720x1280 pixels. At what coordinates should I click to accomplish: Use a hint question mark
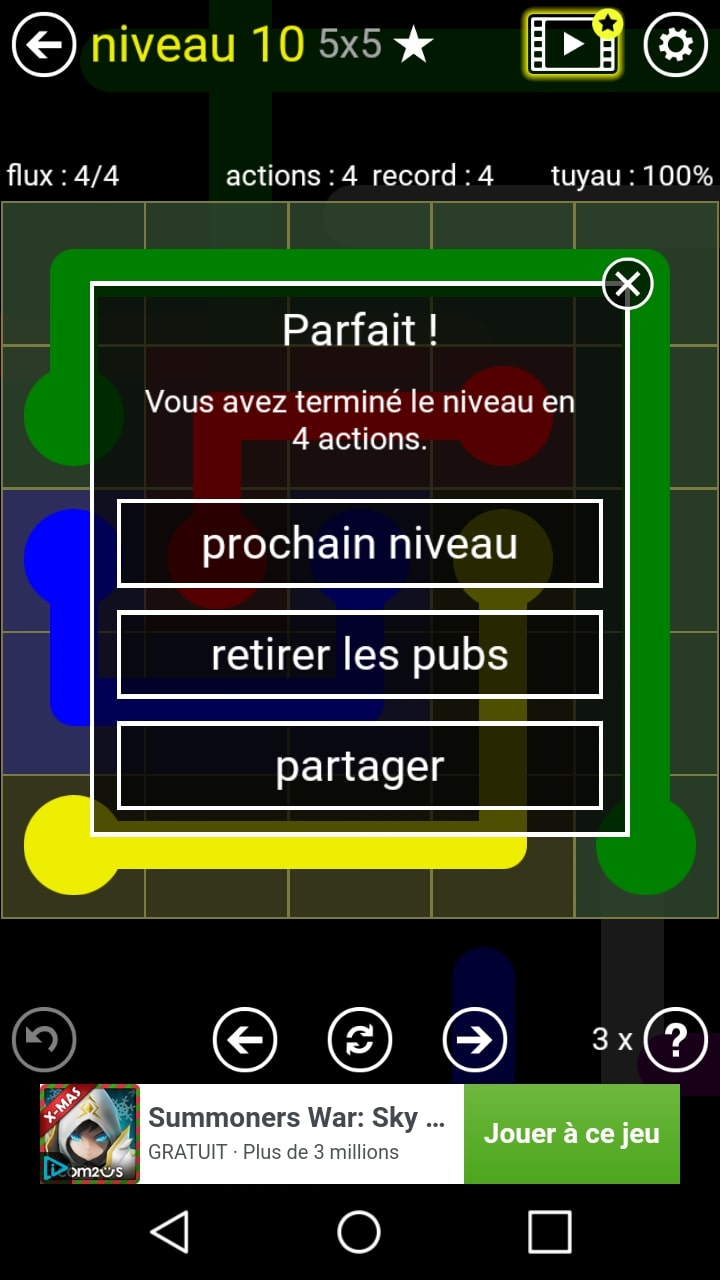pos(675,1040)
